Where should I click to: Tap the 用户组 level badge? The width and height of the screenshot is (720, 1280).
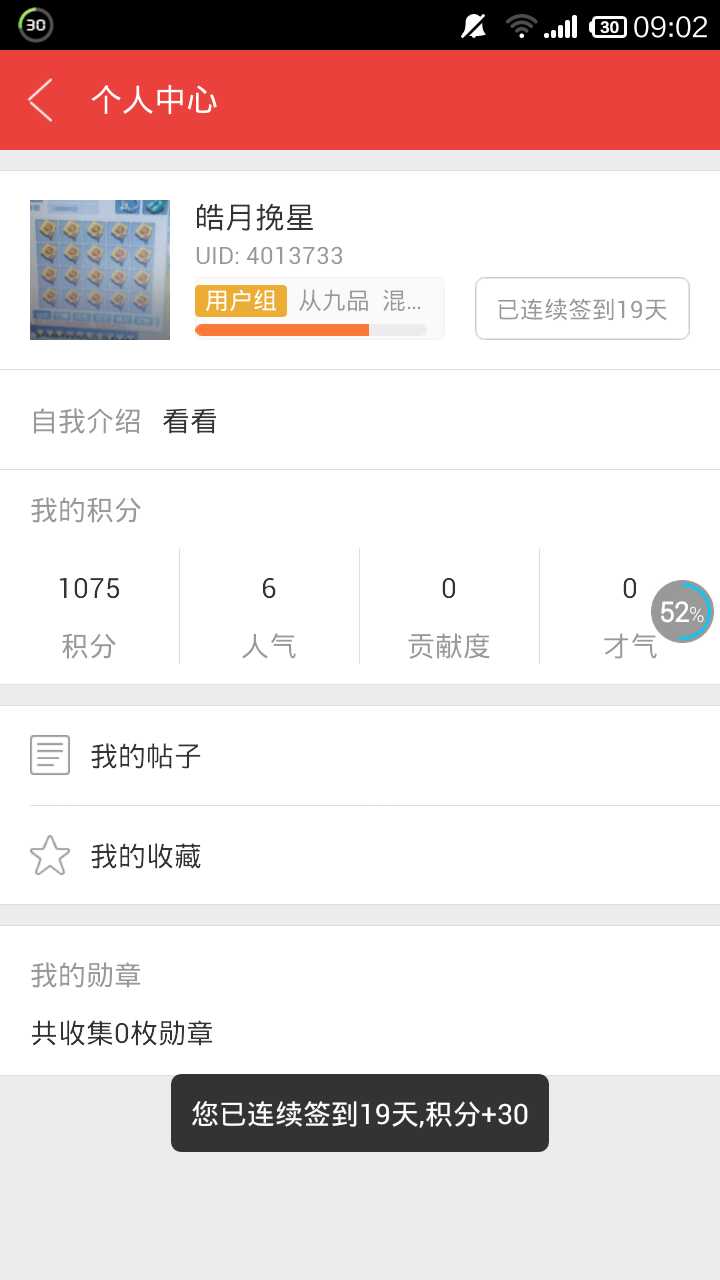(241, 300)
